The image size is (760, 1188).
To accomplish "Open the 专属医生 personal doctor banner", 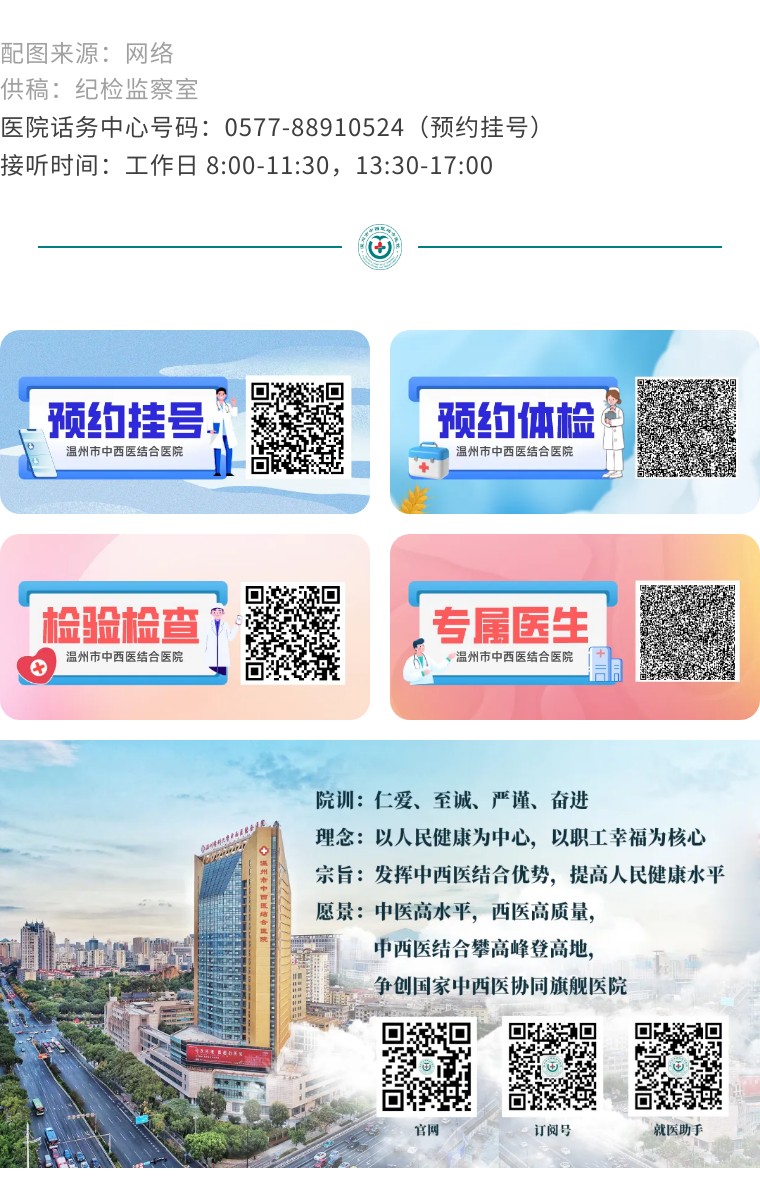I will tap(574, 627).
